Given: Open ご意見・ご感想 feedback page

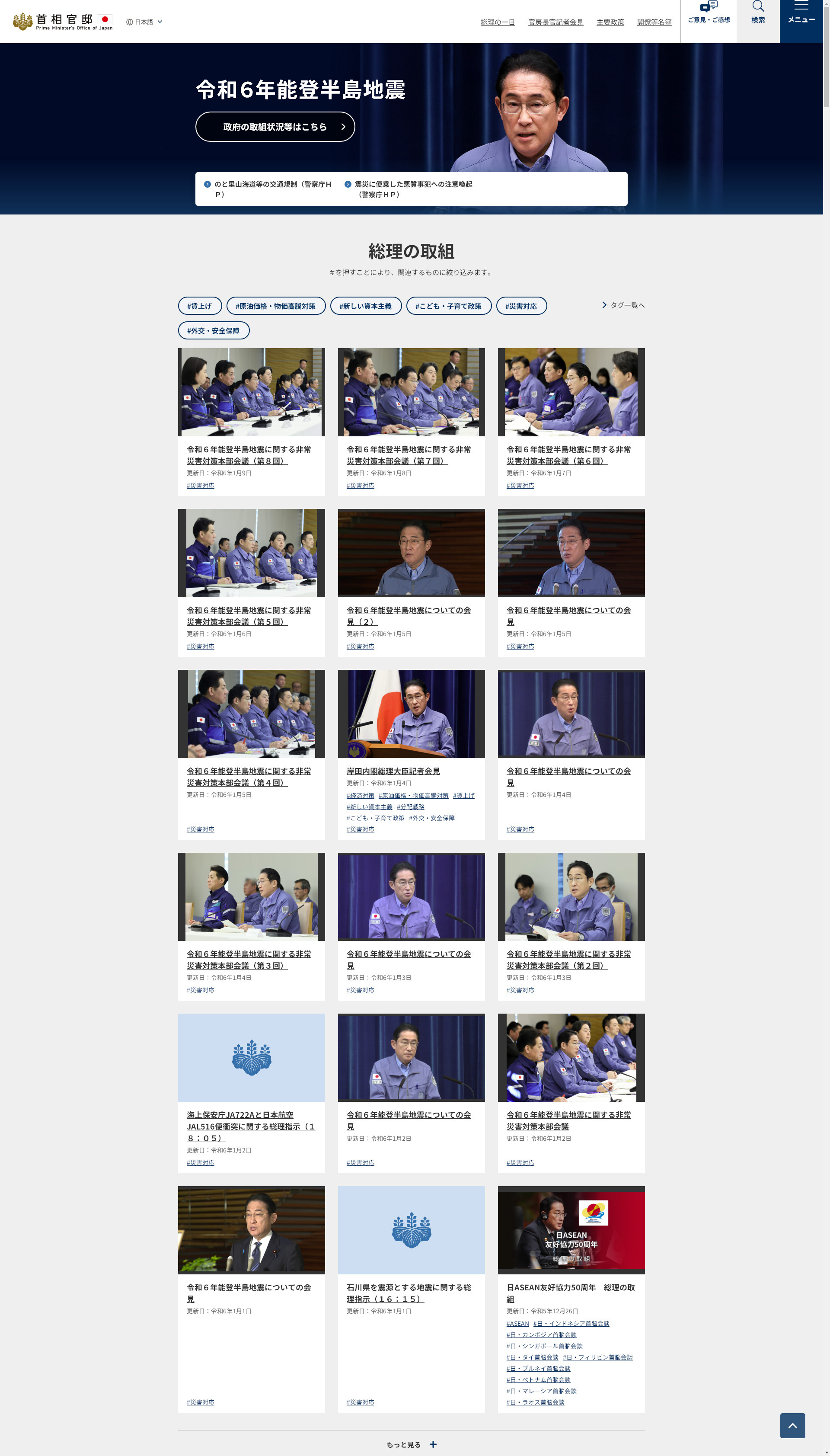Looking at the screenshot, I should click(708, 21).
